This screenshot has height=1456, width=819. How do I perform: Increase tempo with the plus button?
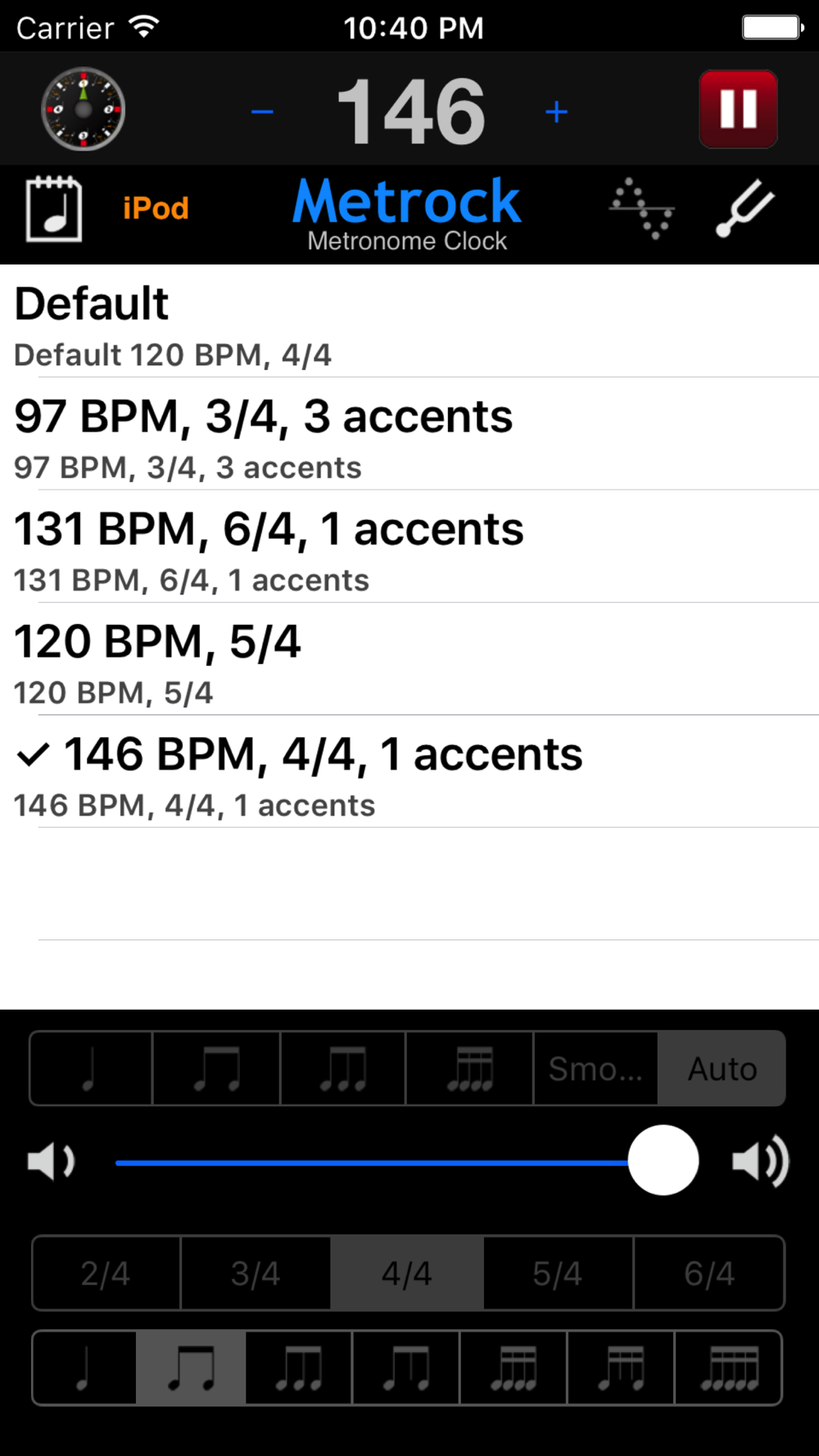click(x=557, y=111)
